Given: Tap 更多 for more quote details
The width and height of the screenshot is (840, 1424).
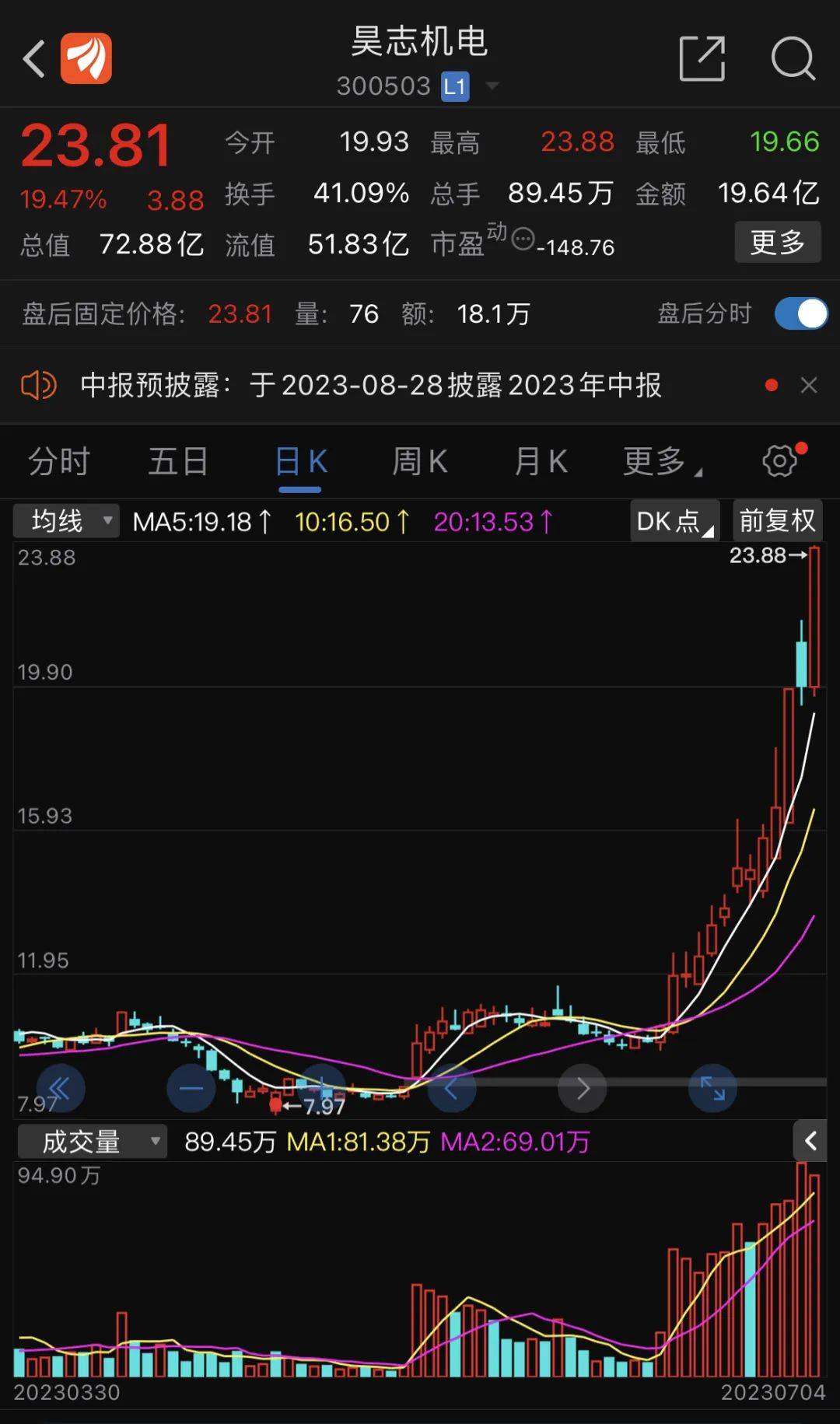Looking at the screenshot, I should (777, 243).
